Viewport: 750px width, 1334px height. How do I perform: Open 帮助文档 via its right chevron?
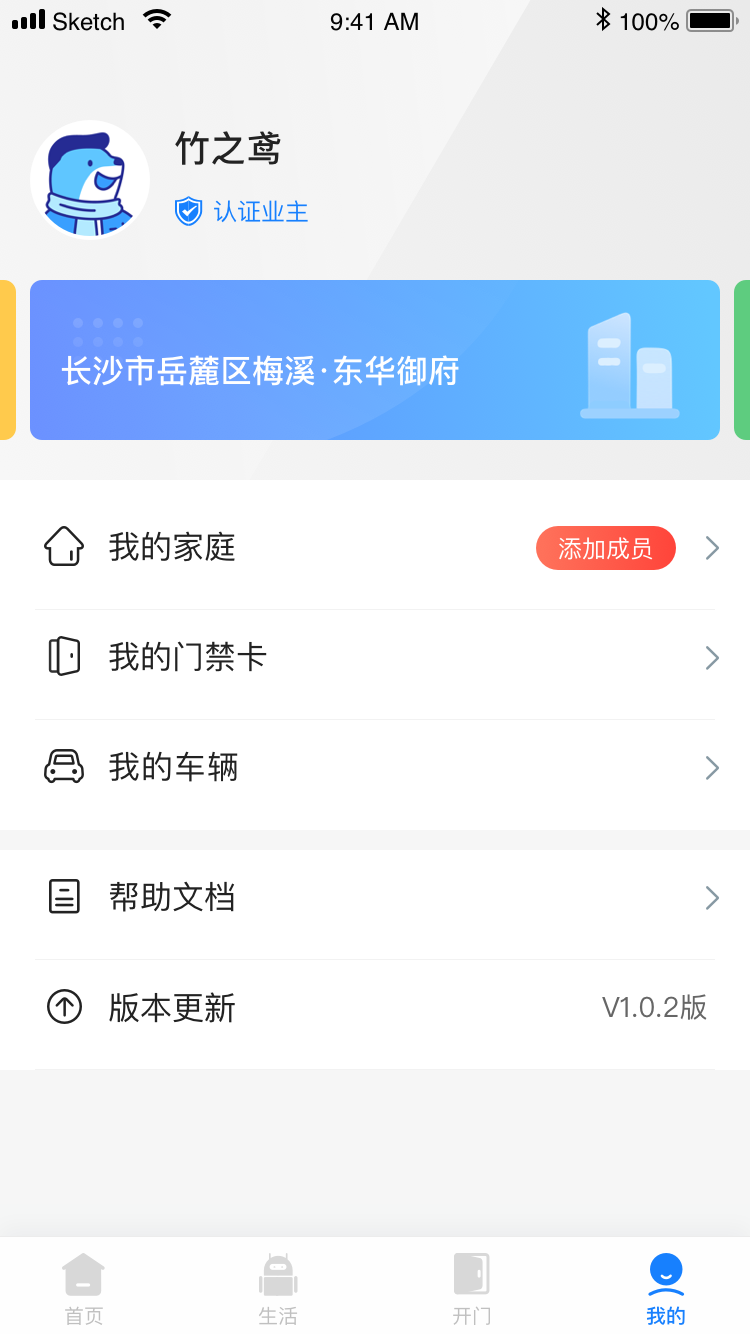click(711, 897)
